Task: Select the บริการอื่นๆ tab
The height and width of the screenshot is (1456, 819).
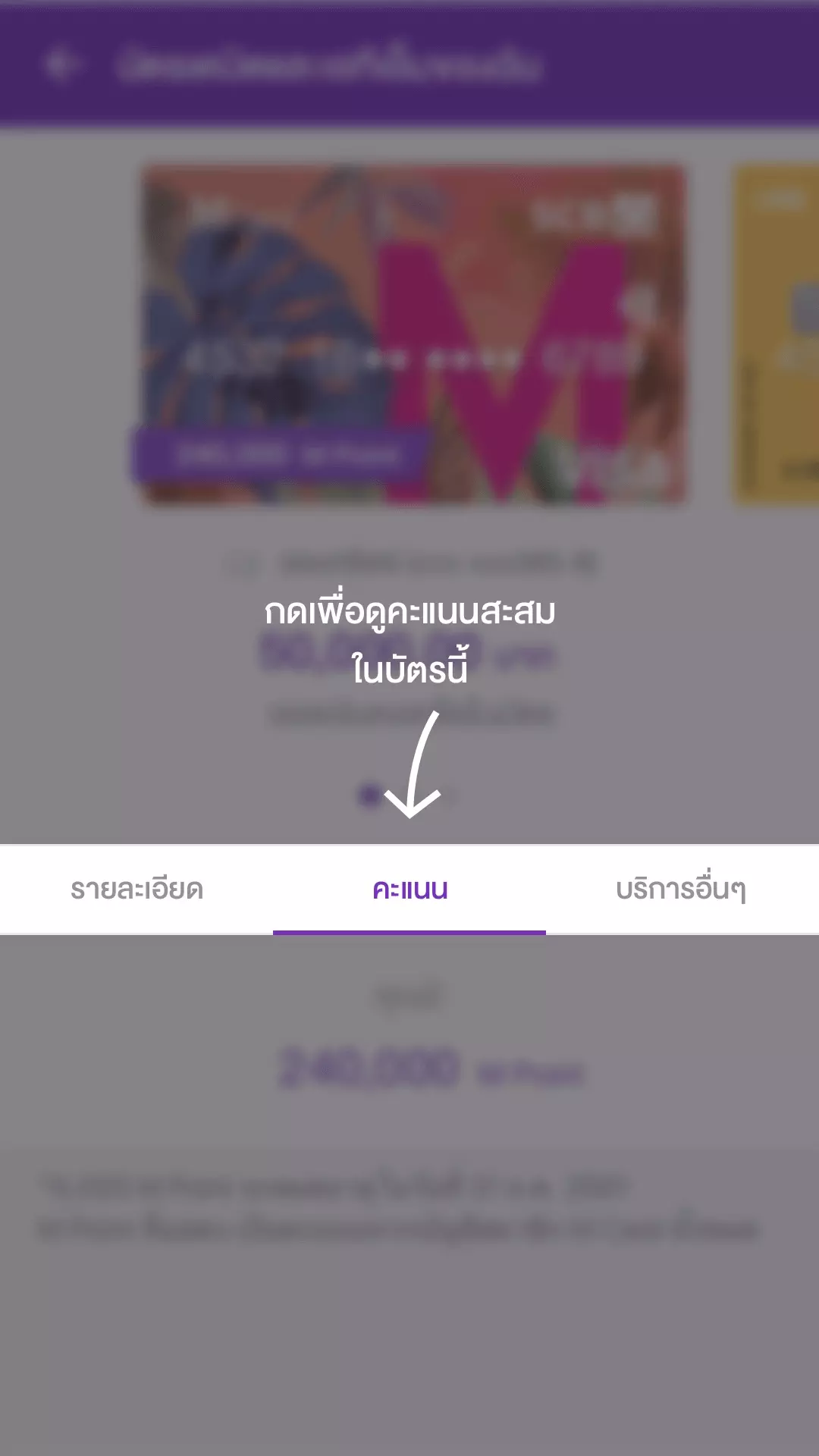Action: point(681,889)
